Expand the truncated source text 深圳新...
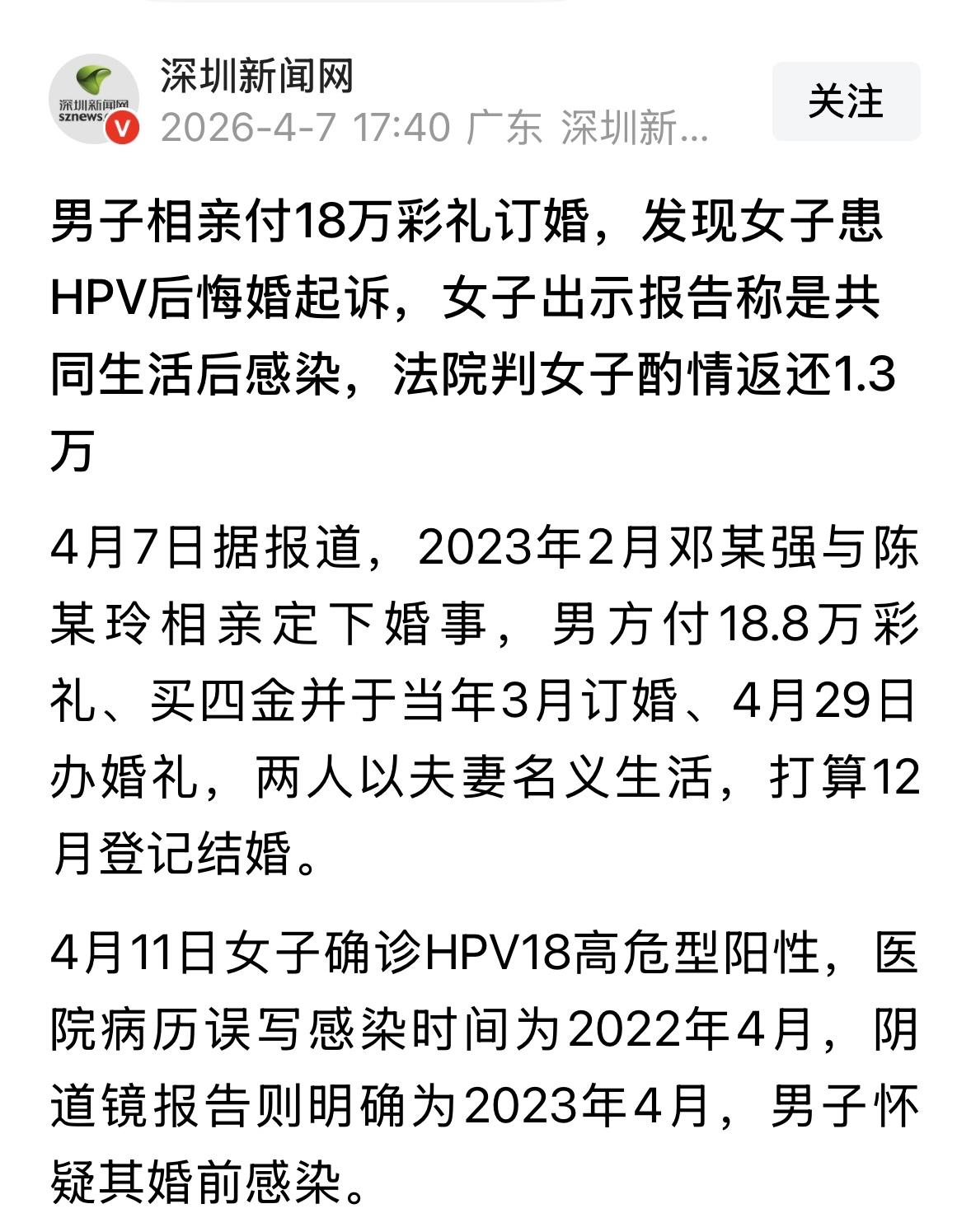 635,128
